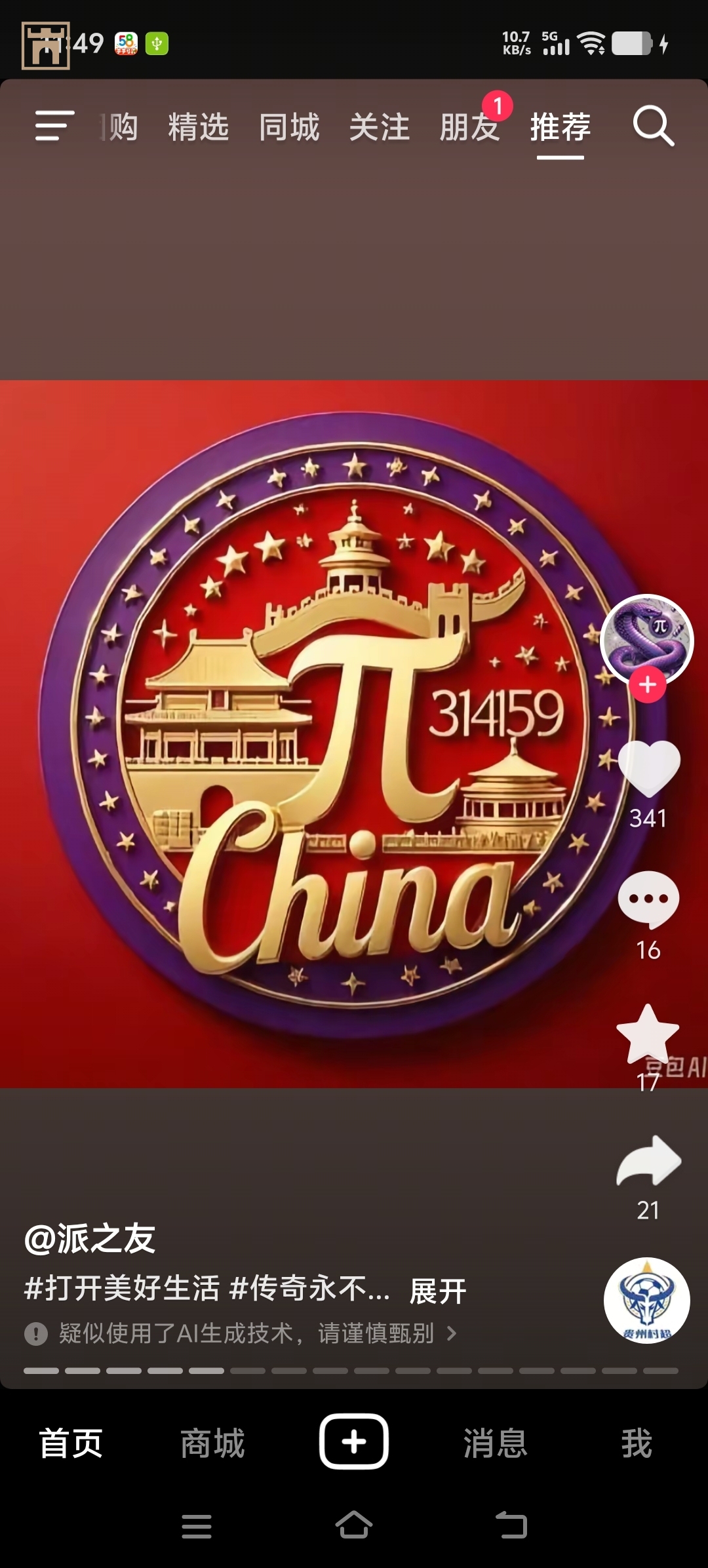The width and height of the screenshot is (708, 1568).
Task: Go to the 我 profile tab
Action: pyautogui.click(x=637, y=1443)
